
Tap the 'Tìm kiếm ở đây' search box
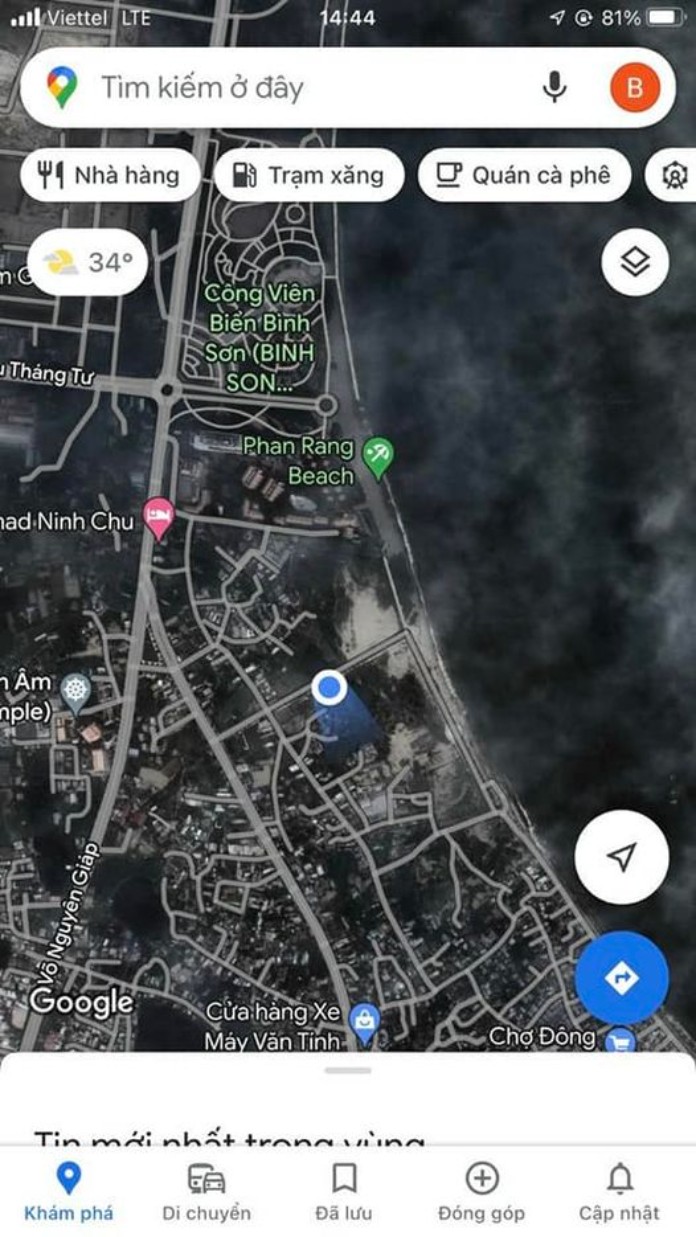pyautogui.click(x=300, y=88)
